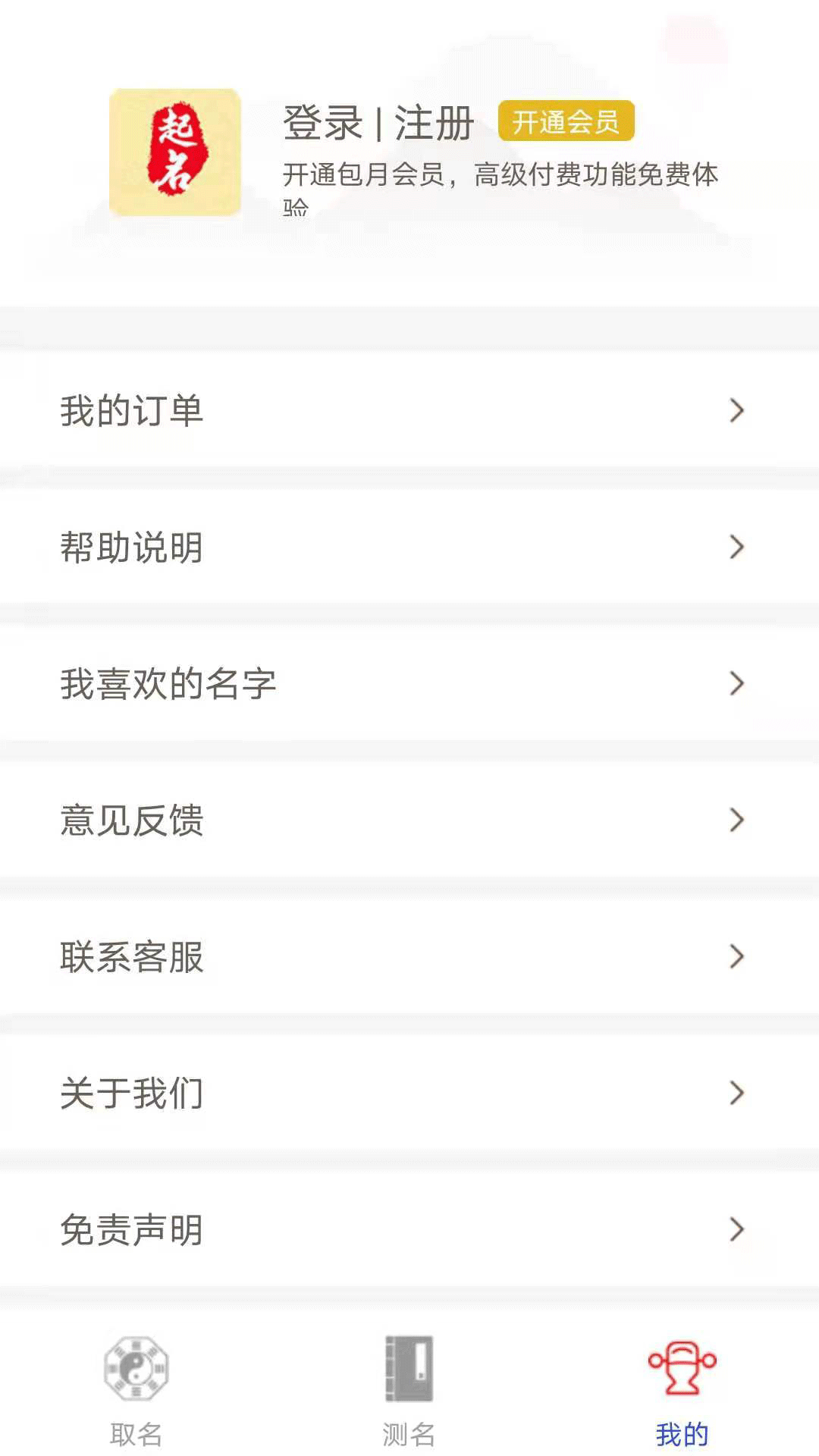Screen dimensions: 819x1456
Task: Expand 我的订单 with its chevron
Action: point(735,411)
